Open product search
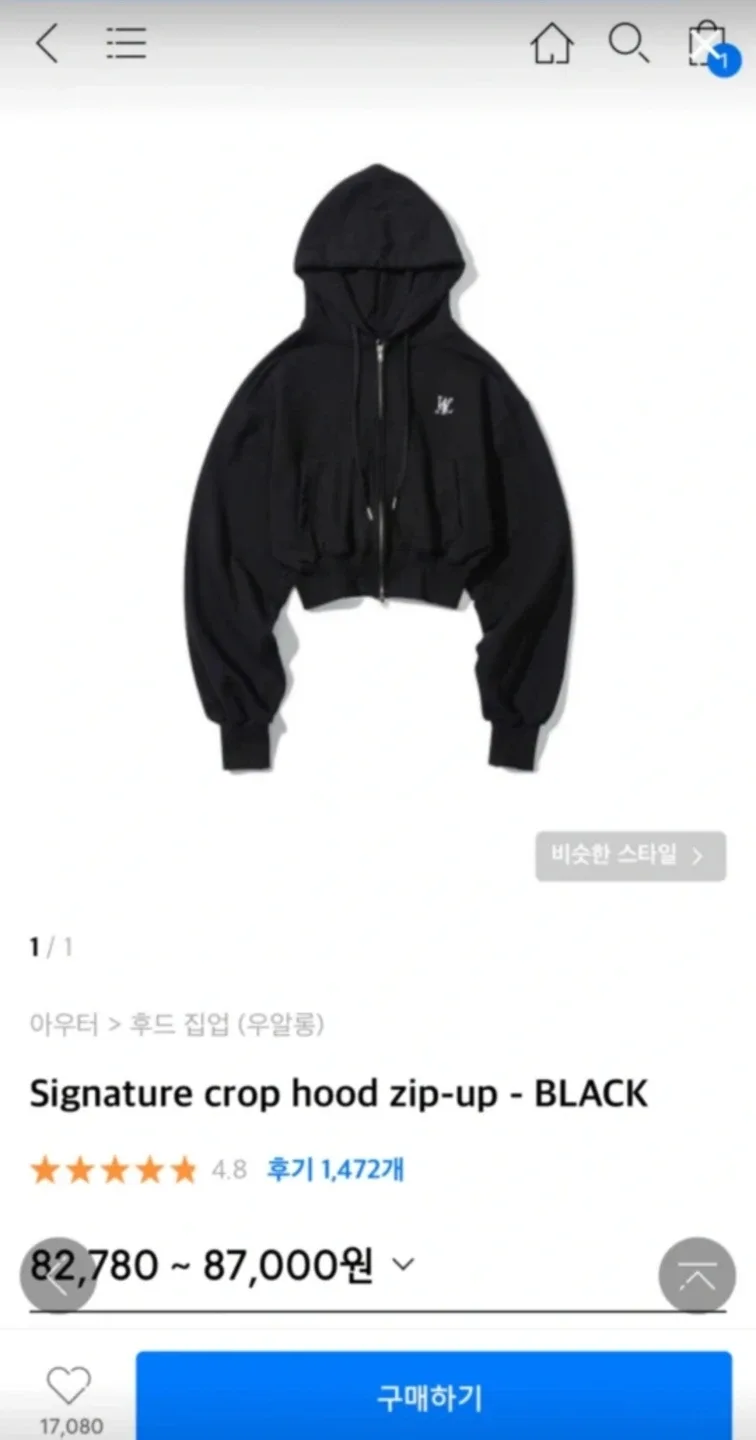The image size is (756, 1440). coord(628,44)
